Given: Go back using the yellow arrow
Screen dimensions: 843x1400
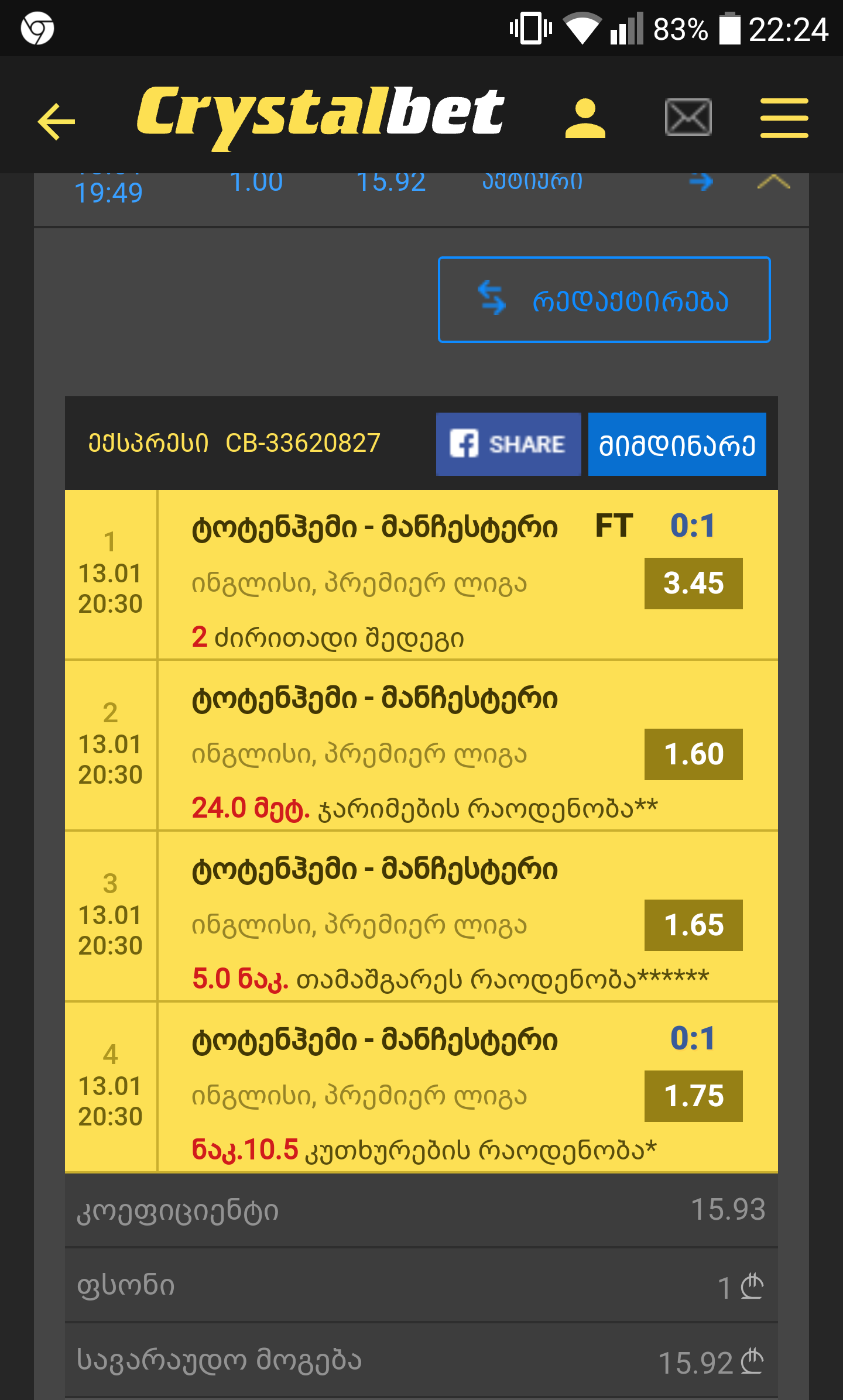Looking at the screenshot, I should [x=56, y=121].
